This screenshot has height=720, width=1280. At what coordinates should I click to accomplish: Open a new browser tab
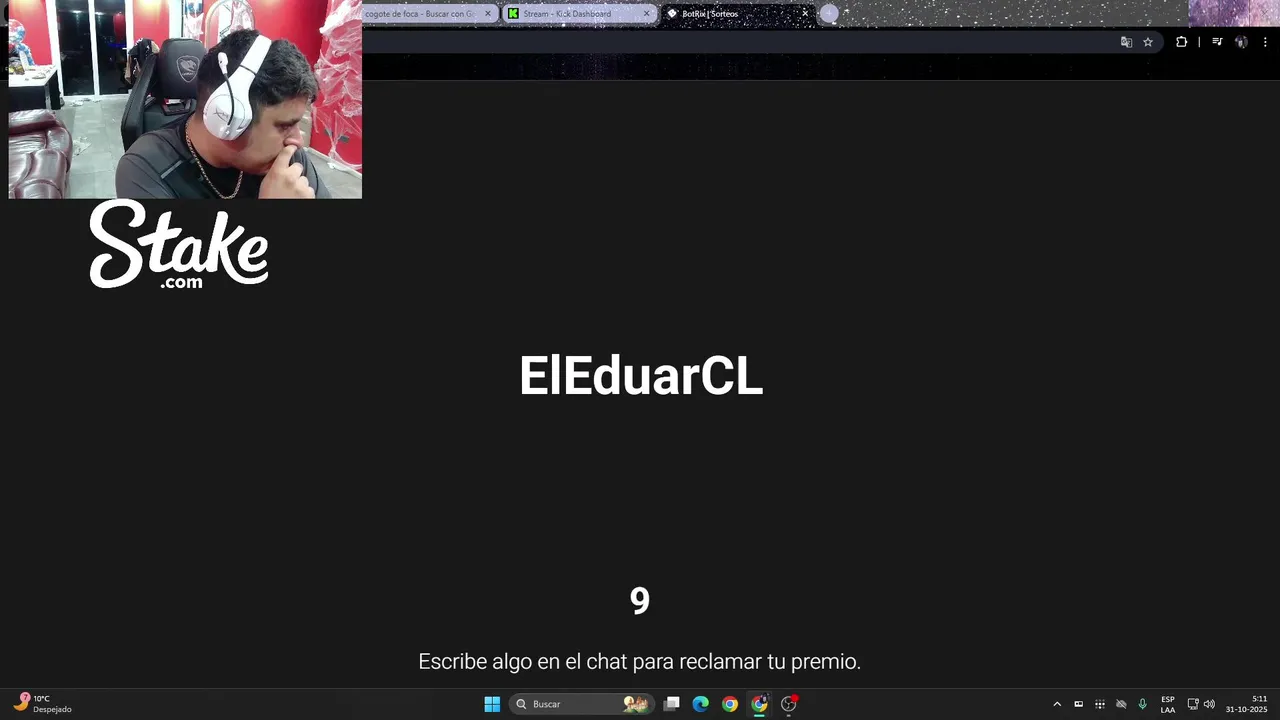[x=829, y=14]
